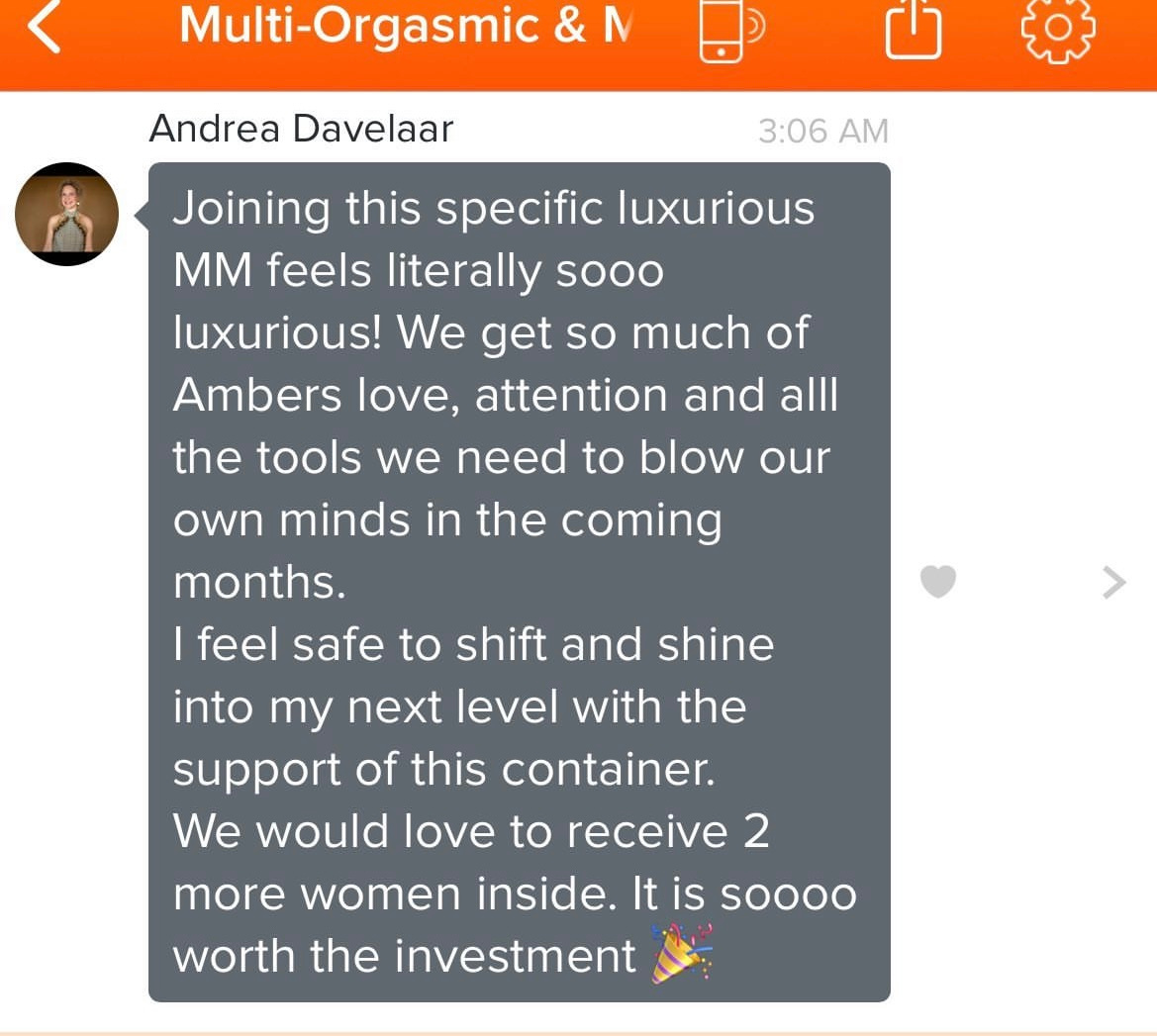Open Andrea Davelaar's profile picture

(x=66, y=214)
